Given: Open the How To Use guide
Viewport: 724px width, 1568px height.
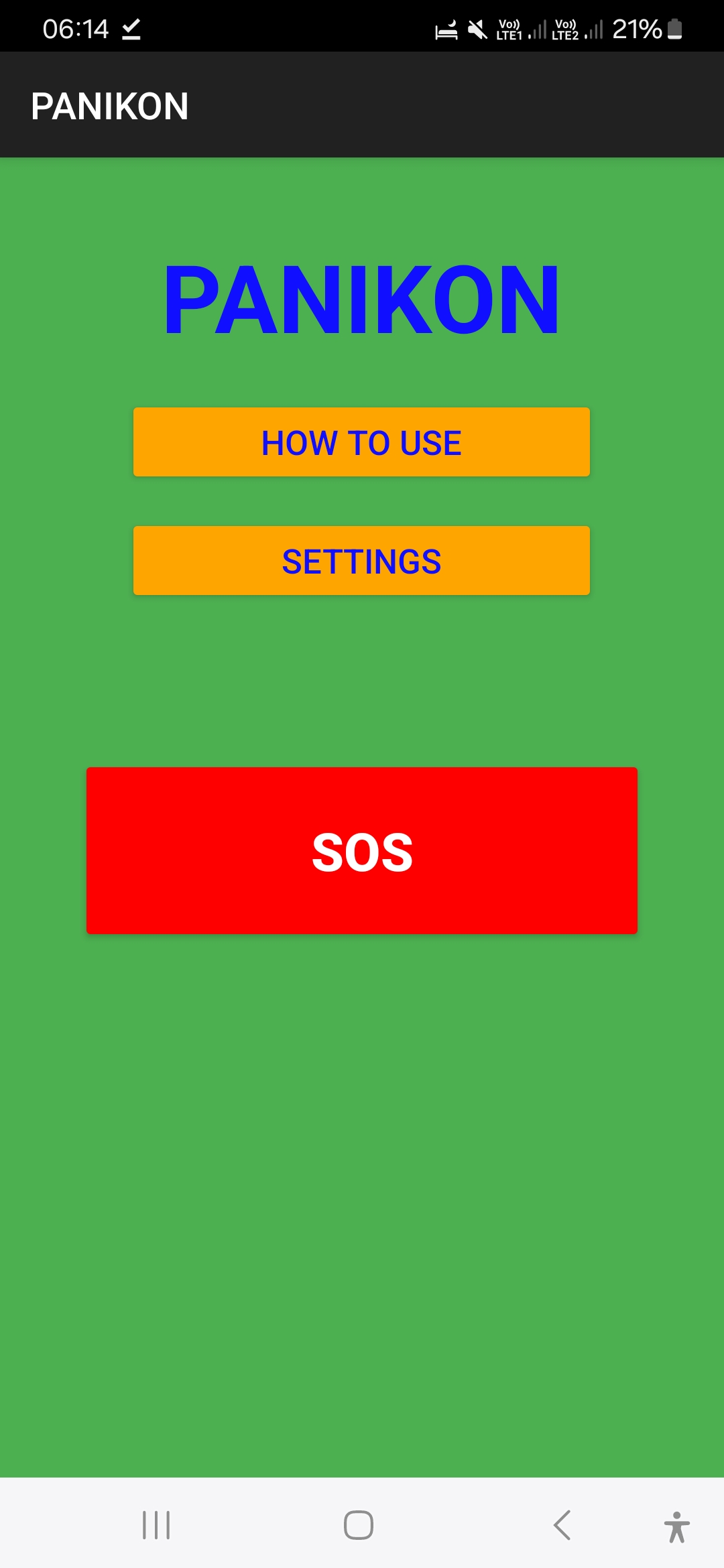Looking at the screenshot, I should tap(361, 442).
